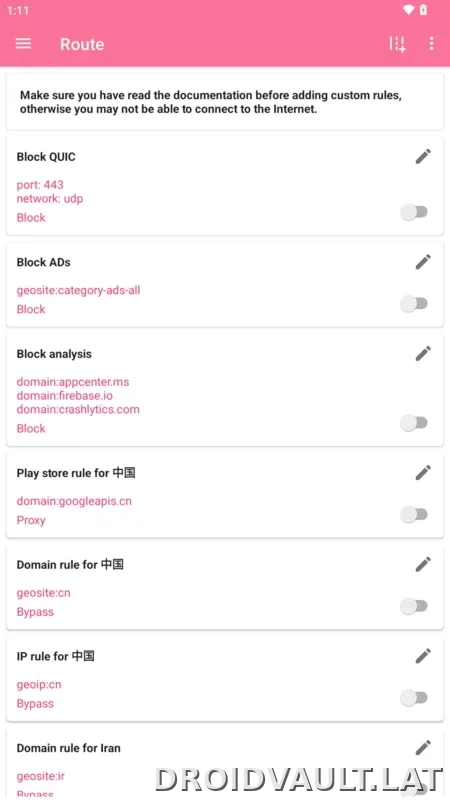
Task: Add a new route rule
Action: (397, 44)
